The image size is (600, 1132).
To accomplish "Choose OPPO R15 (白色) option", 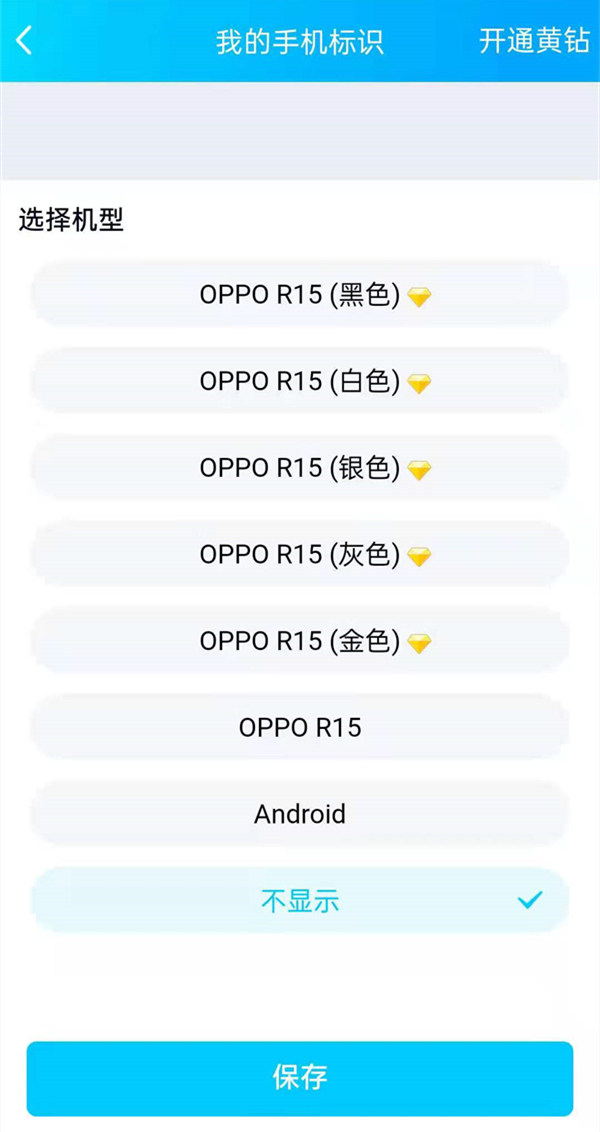I will (300, 381).
